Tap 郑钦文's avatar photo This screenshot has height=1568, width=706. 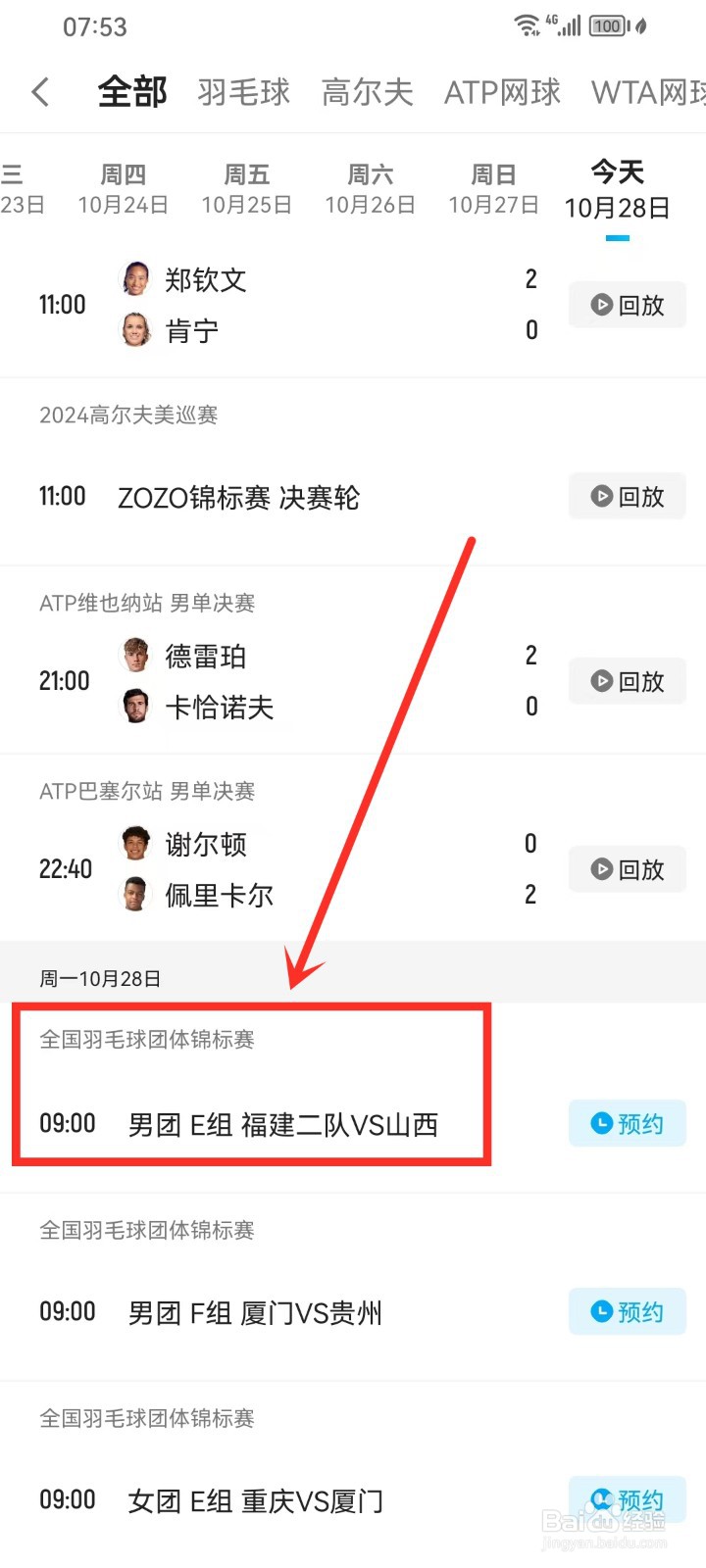pos(135,279)
